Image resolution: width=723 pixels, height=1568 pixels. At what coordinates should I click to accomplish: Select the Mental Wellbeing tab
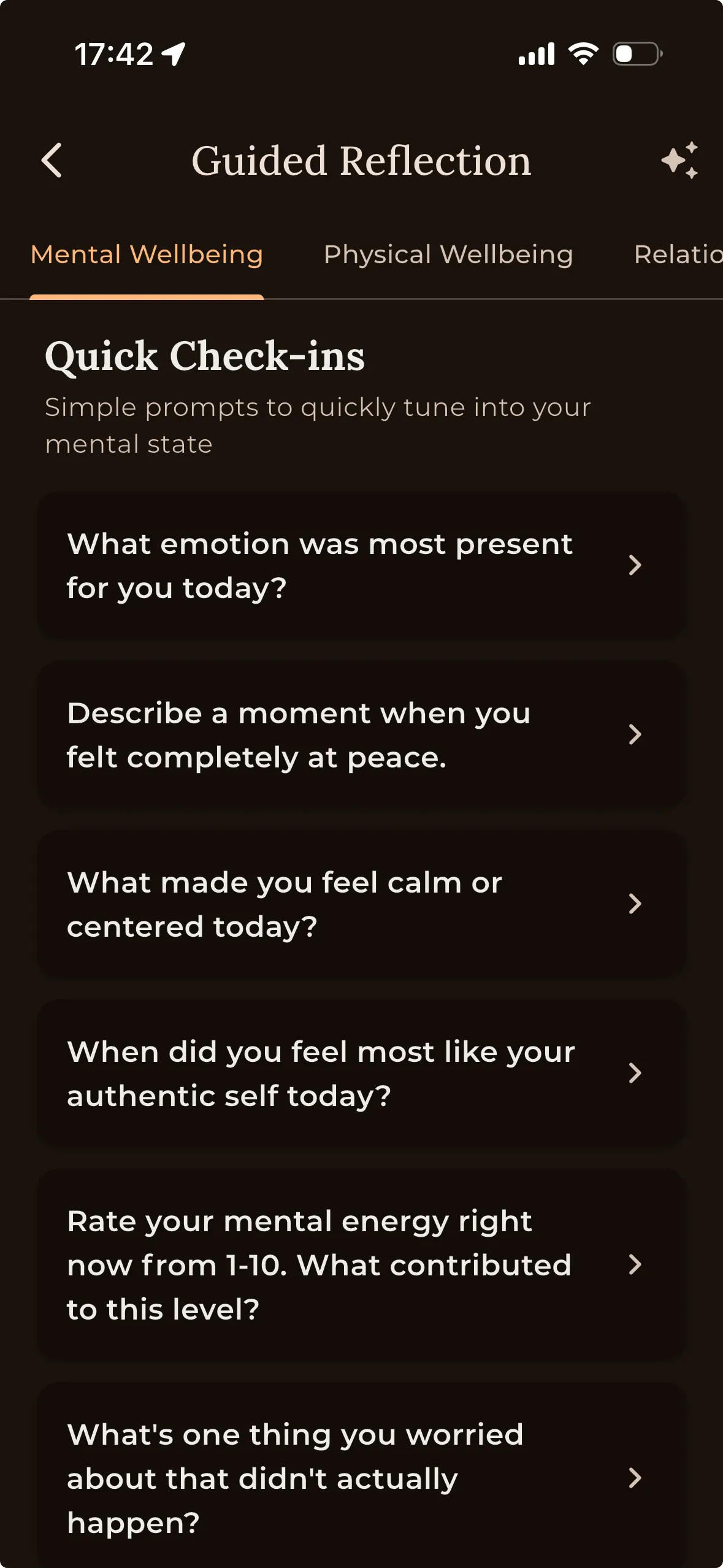click(147, 254)
